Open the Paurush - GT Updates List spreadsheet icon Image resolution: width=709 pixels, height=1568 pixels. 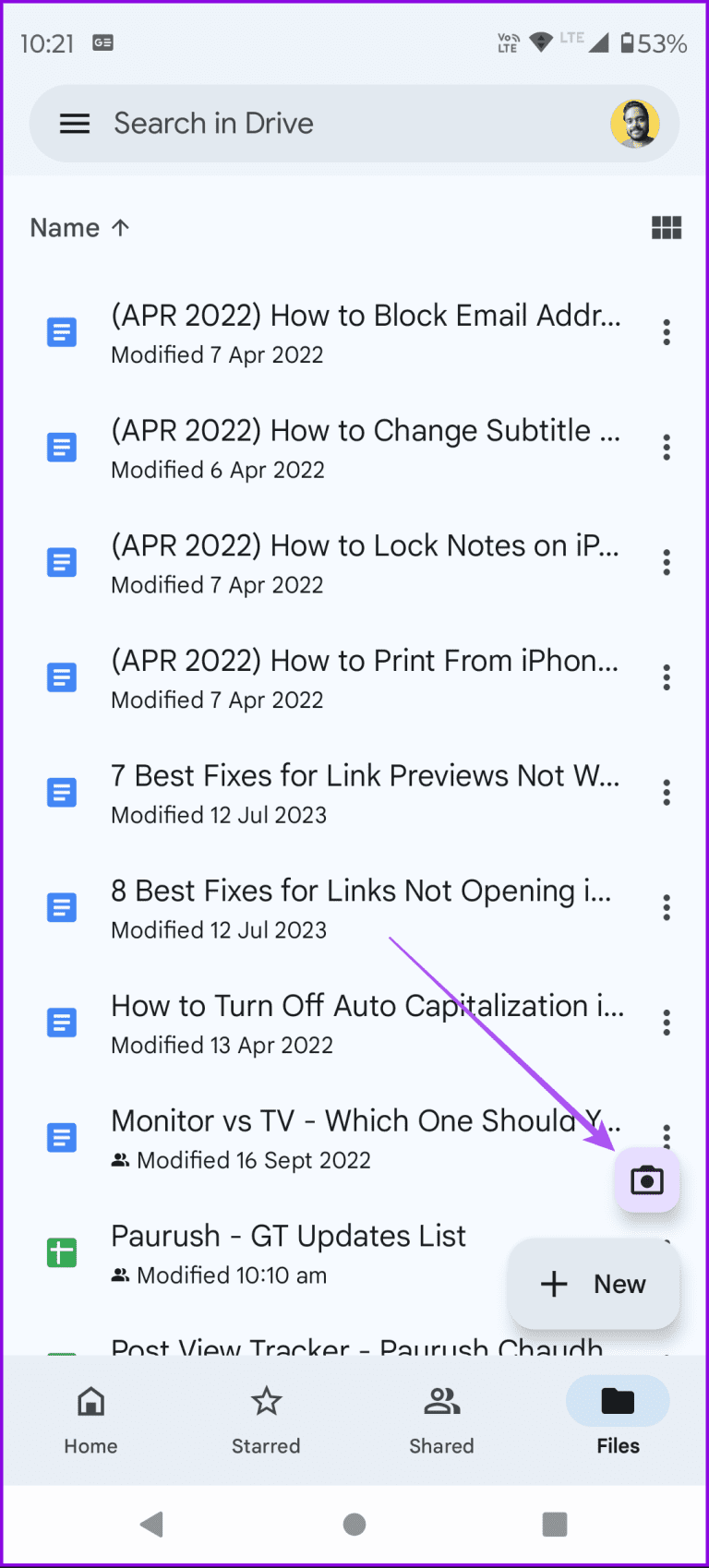[61, 1252]
